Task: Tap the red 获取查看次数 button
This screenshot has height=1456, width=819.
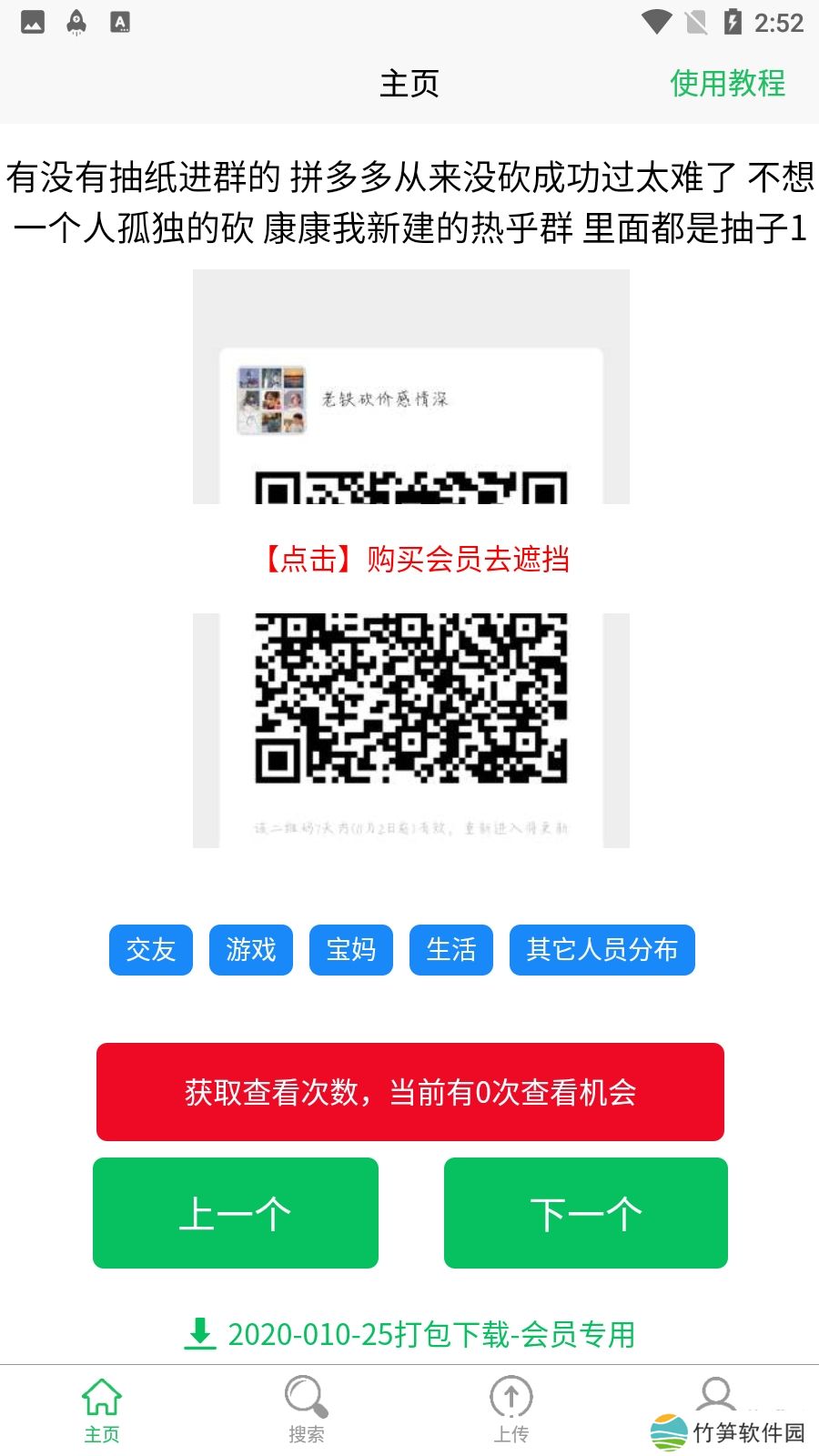Action: tap(410, 1092)
